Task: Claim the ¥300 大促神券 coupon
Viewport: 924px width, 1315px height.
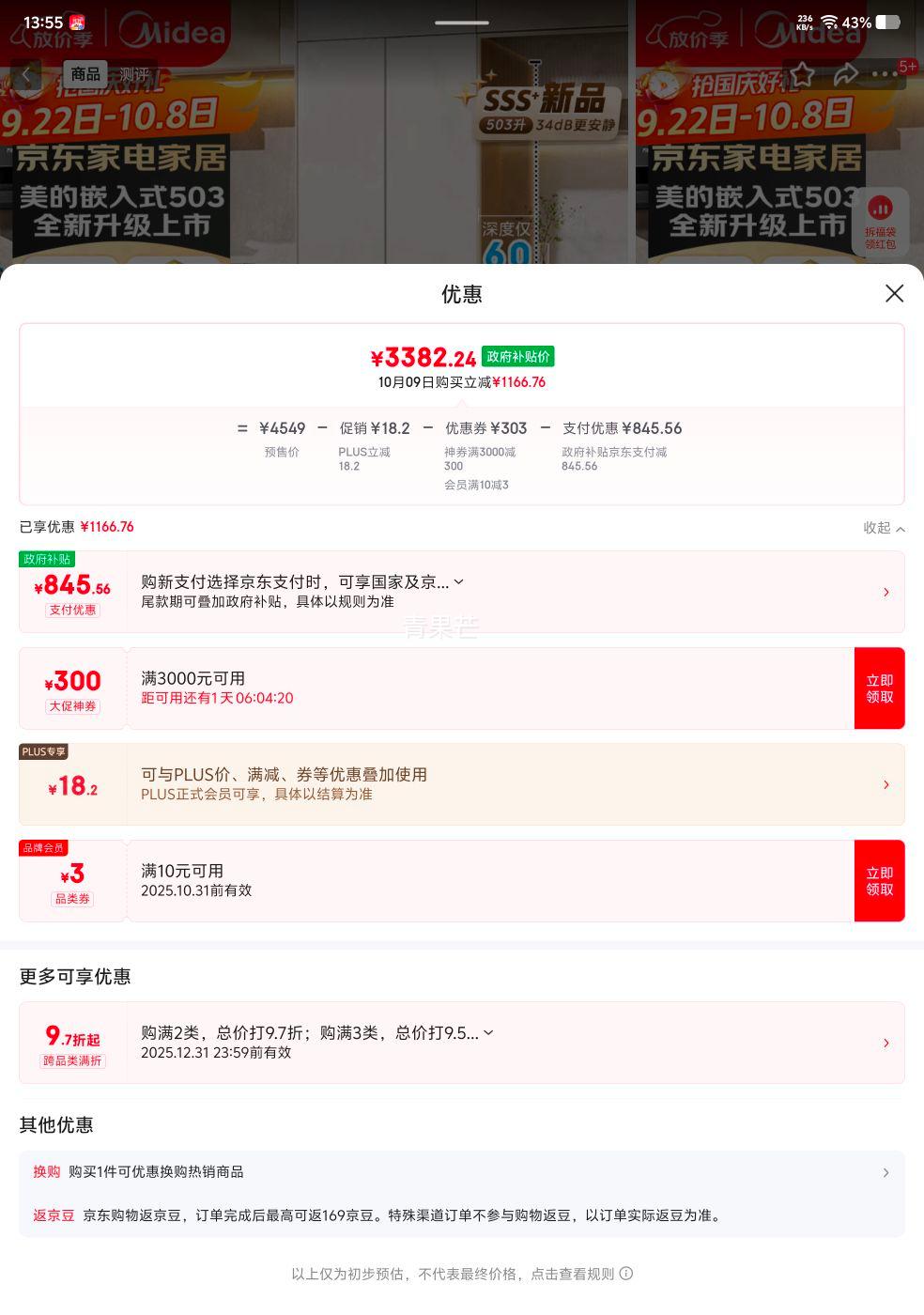Action: (879, 688)
